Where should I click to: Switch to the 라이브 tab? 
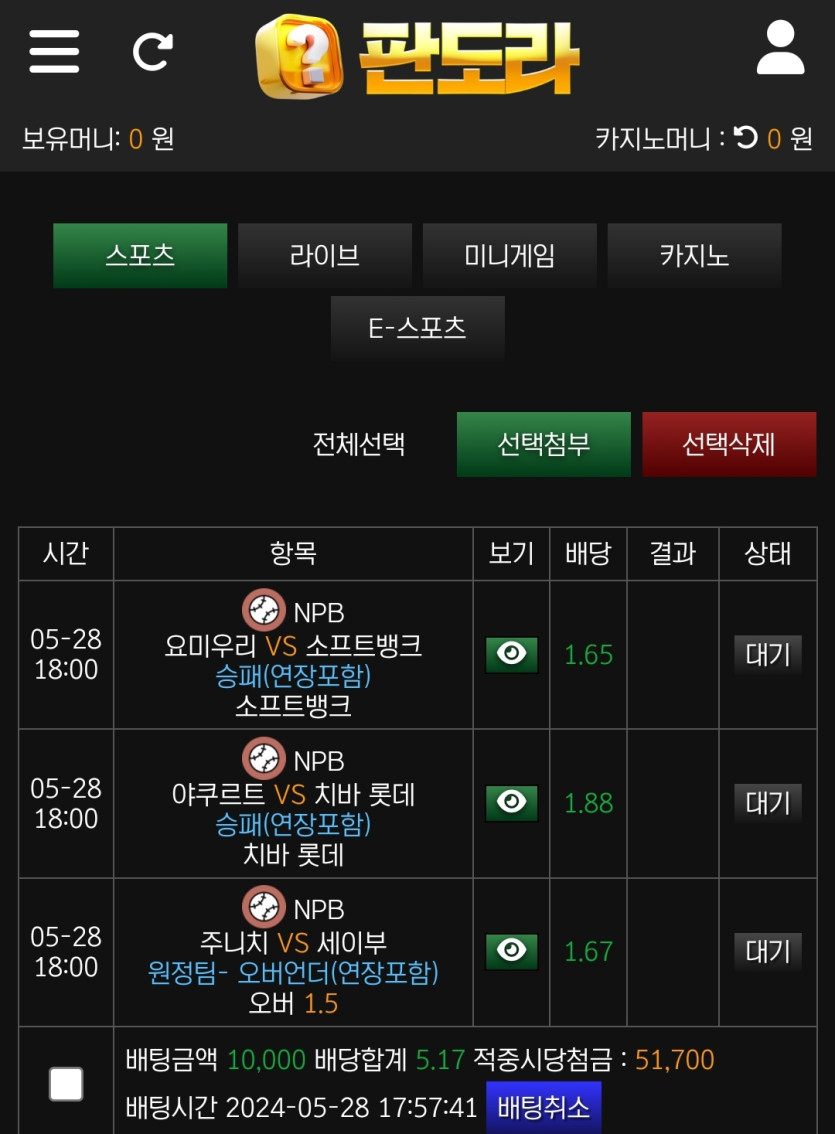325,256
